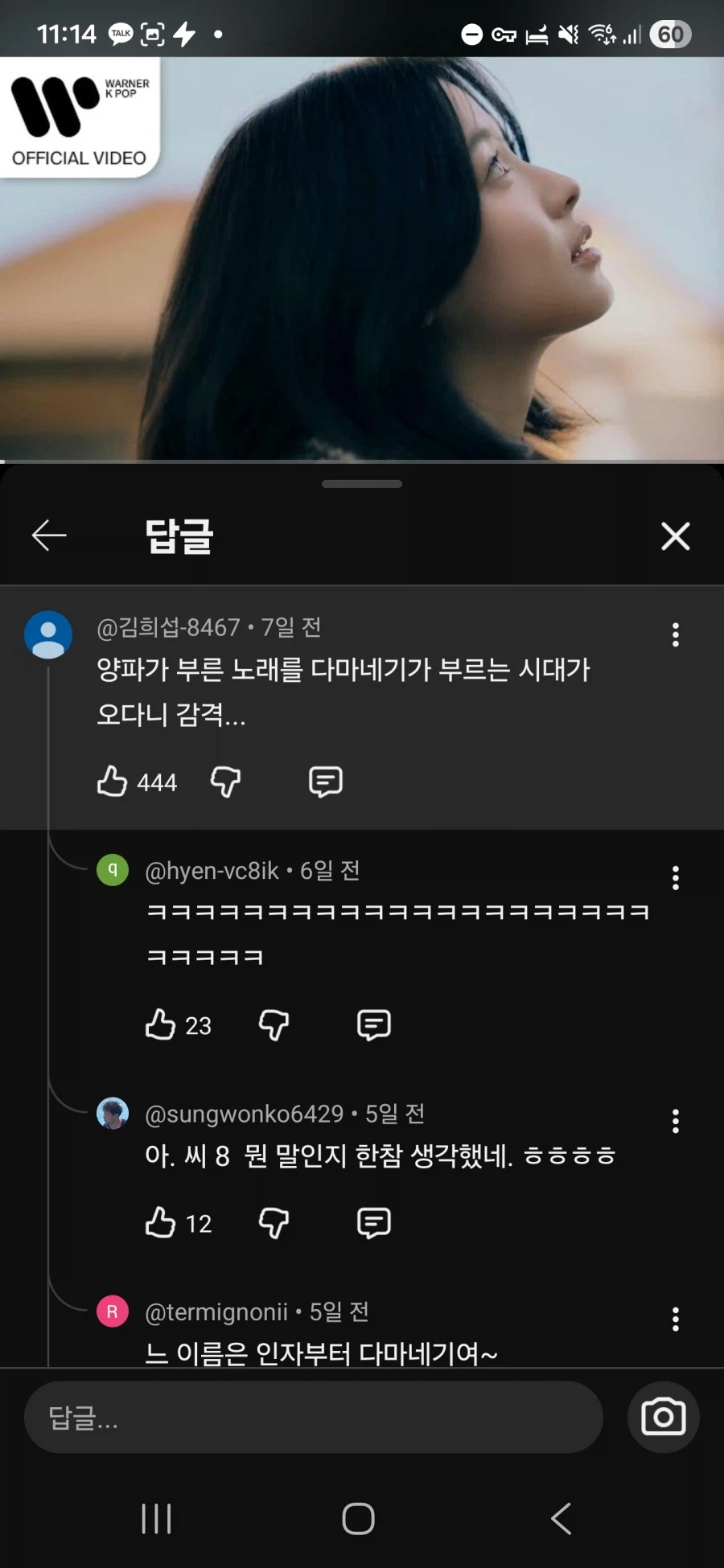Open @김희섭-8467's profile picture

point(48,634)
